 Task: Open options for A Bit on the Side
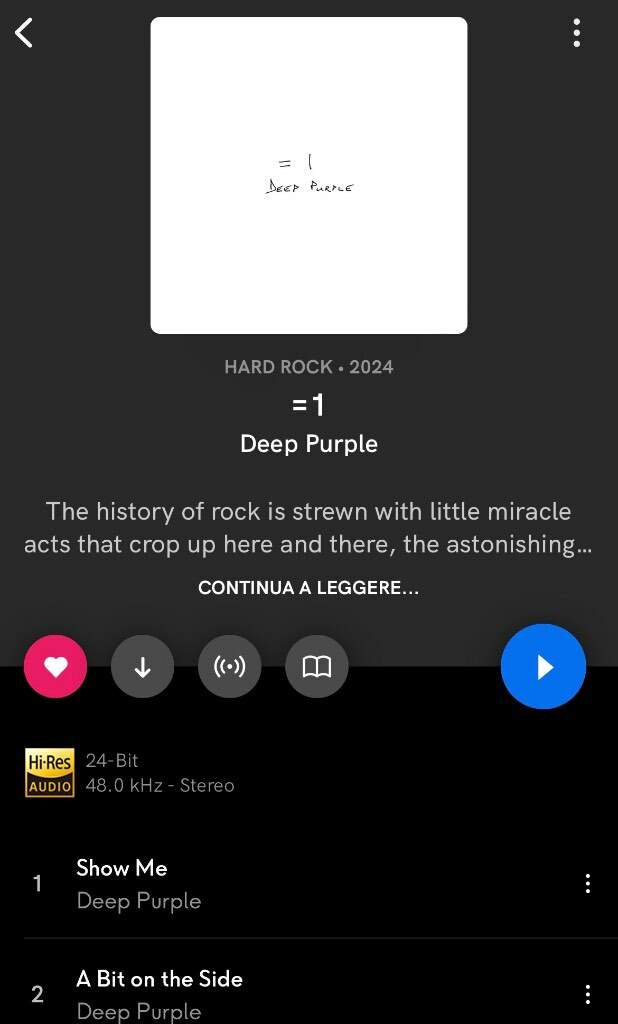pos(587,993)
